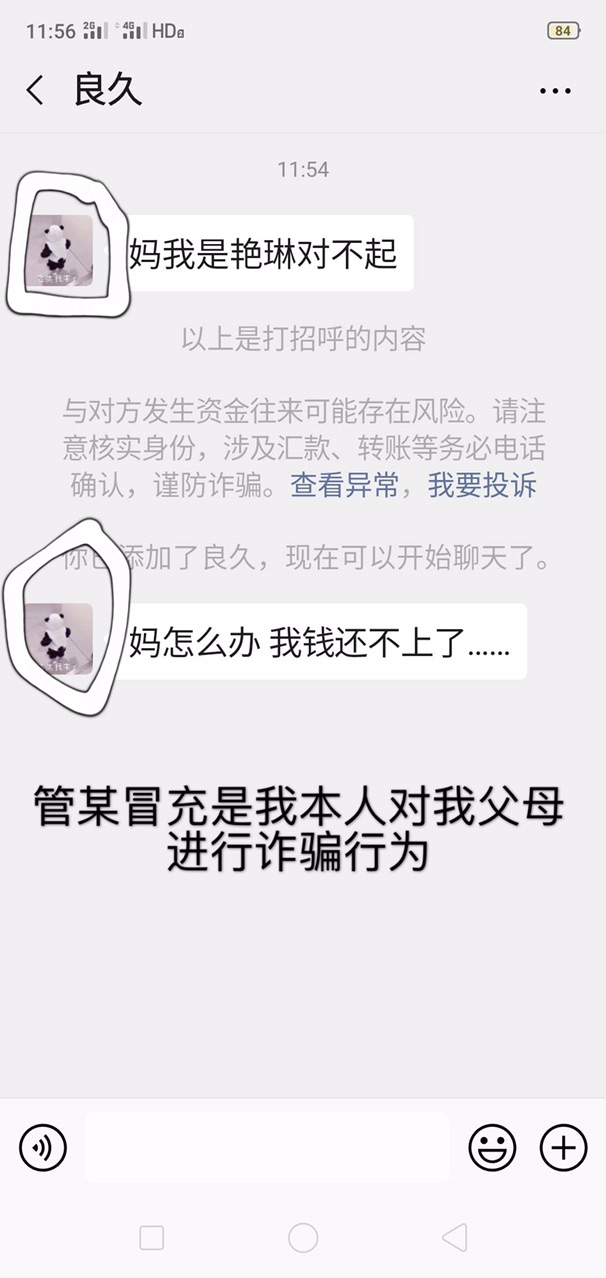606x1278 pixels.
Task: Go to the system home screen
Action: 303,1238
